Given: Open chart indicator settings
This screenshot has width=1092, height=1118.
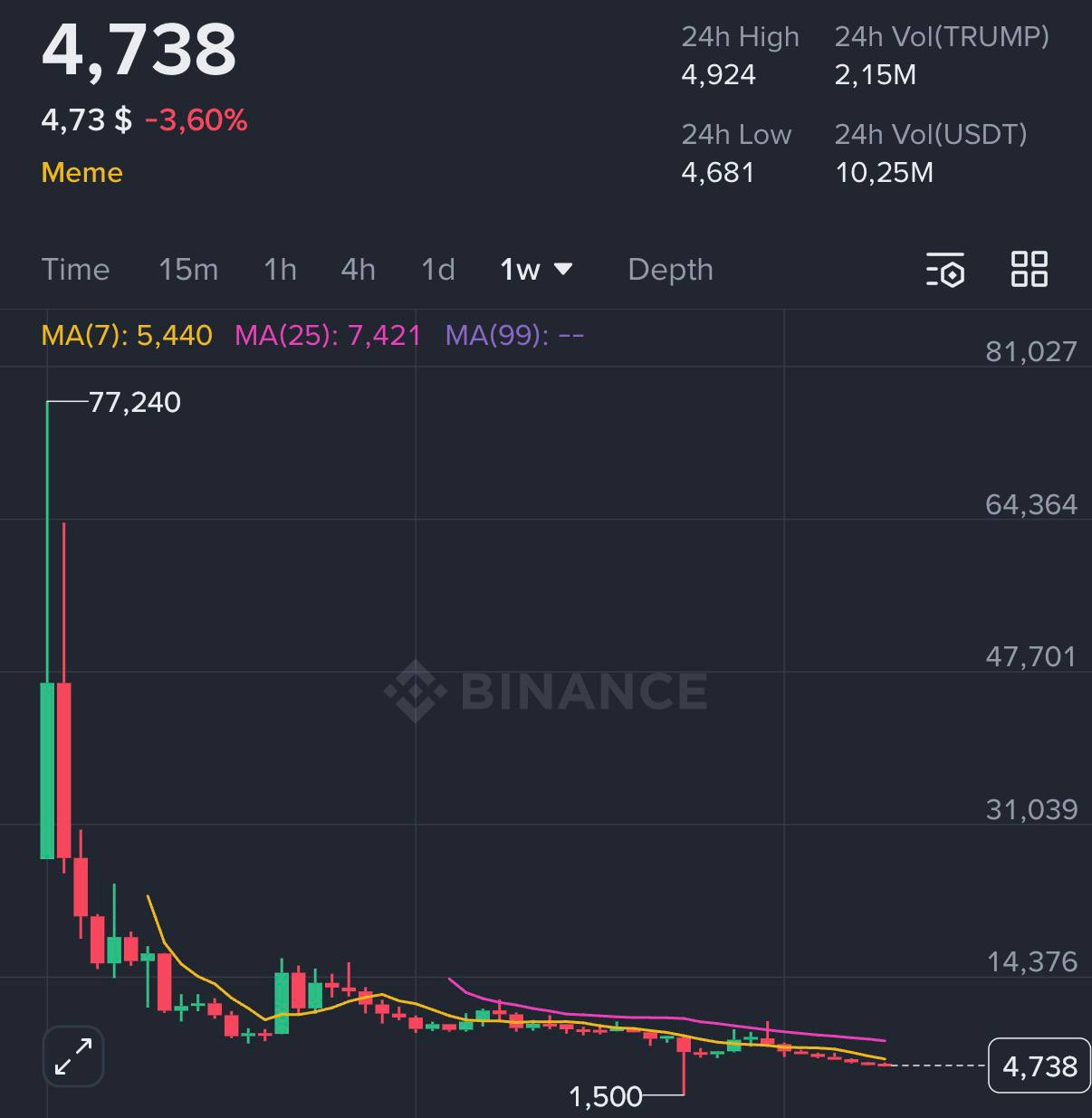Looking at the screenshot, I should point(944,270).
